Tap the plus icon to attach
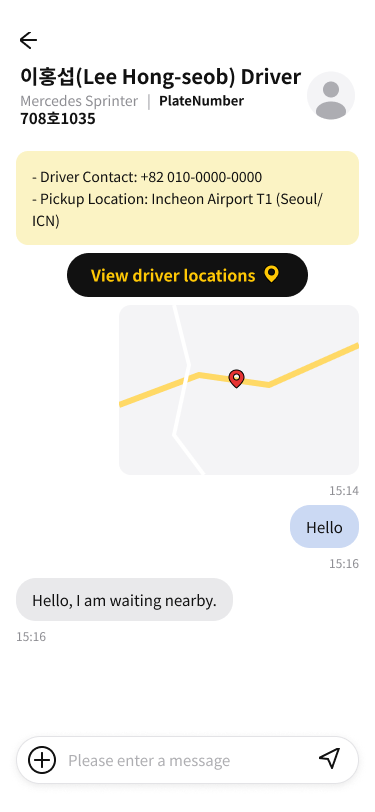The image size is (375, 812). tap(42, 760)
